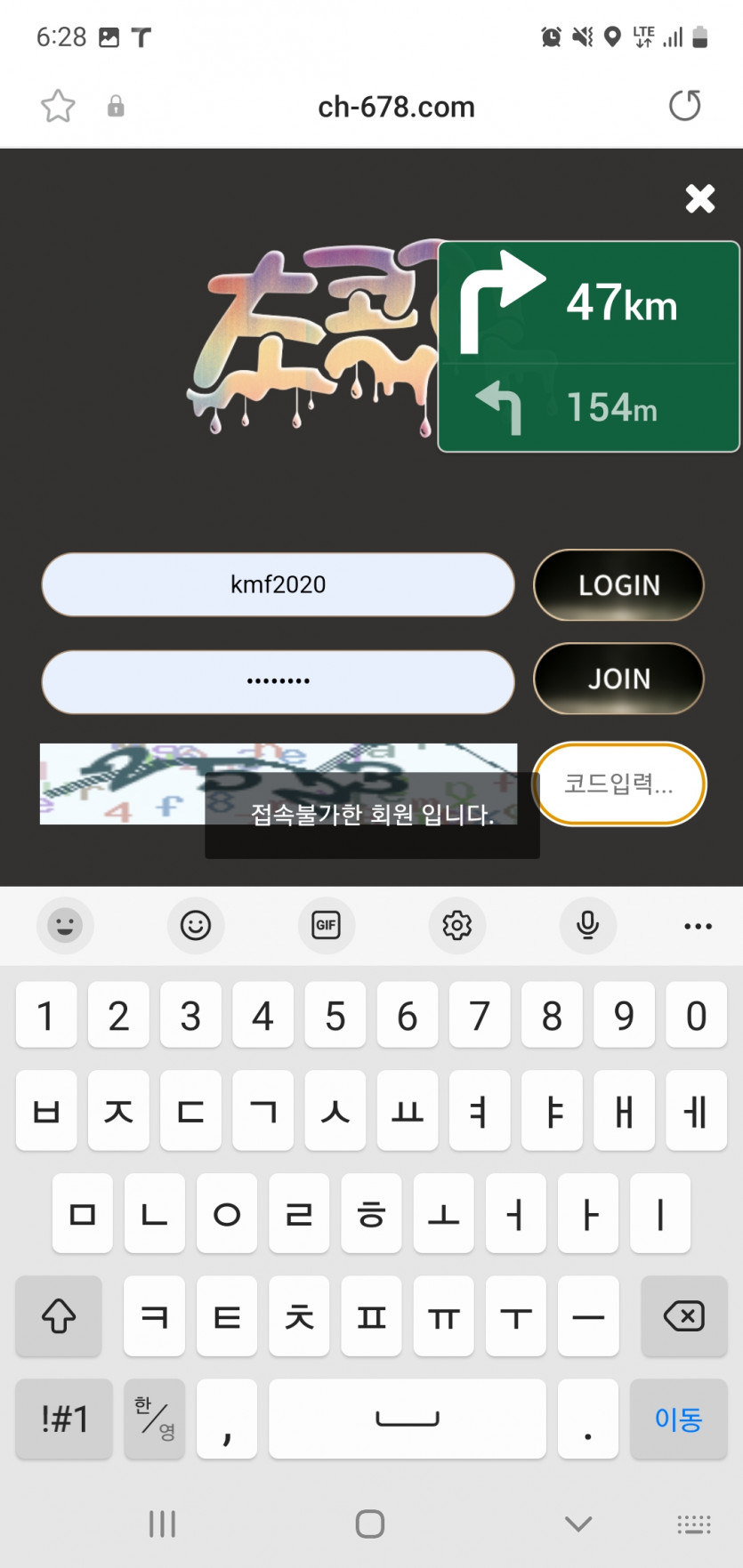
Task: Open the keyboard sticker face icon
Action: pos(65,925)
